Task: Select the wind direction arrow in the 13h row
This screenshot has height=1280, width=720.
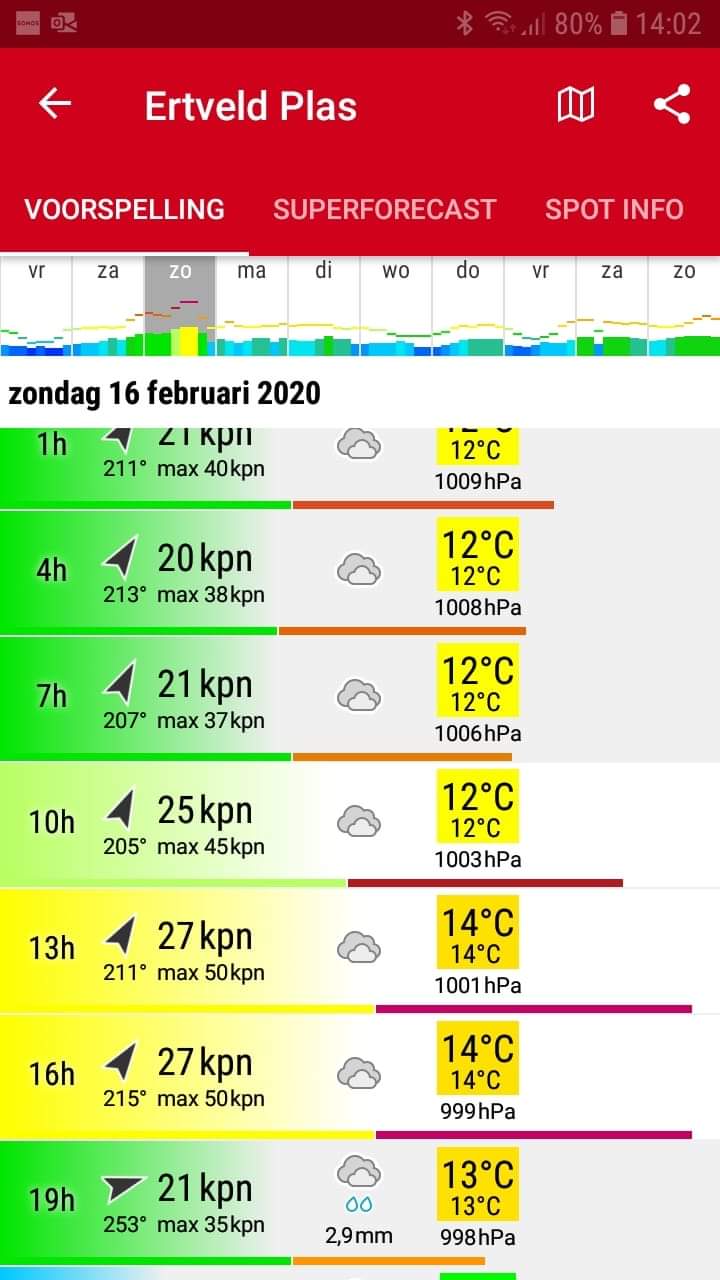Action: pyautogui.click(x=122, y=935)
